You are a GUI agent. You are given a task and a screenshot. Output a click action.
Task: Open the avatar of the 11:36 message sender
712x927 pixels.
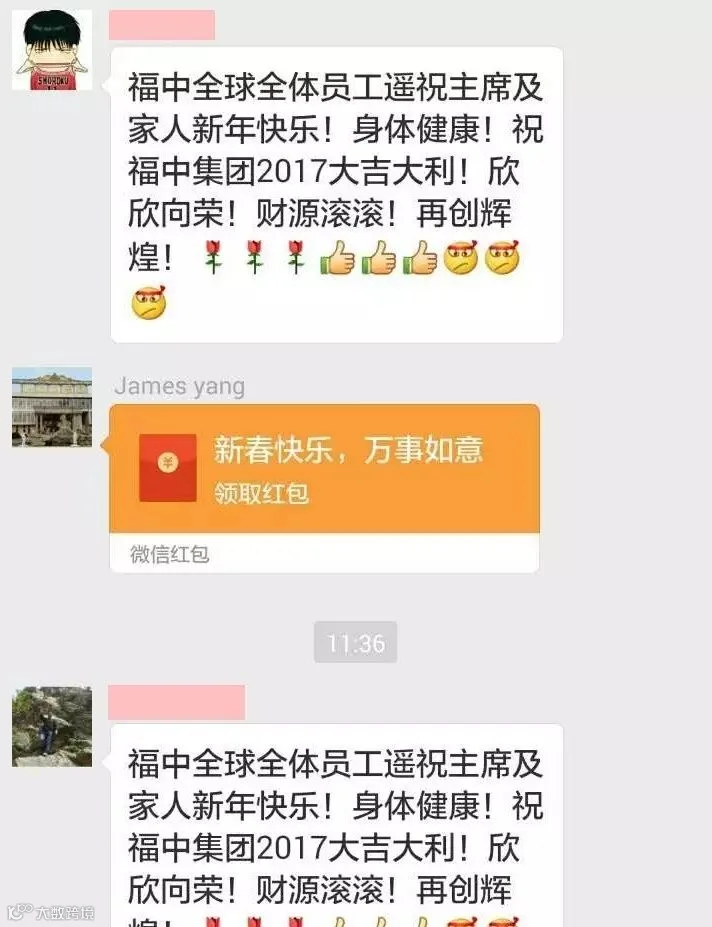pos(52,727)
